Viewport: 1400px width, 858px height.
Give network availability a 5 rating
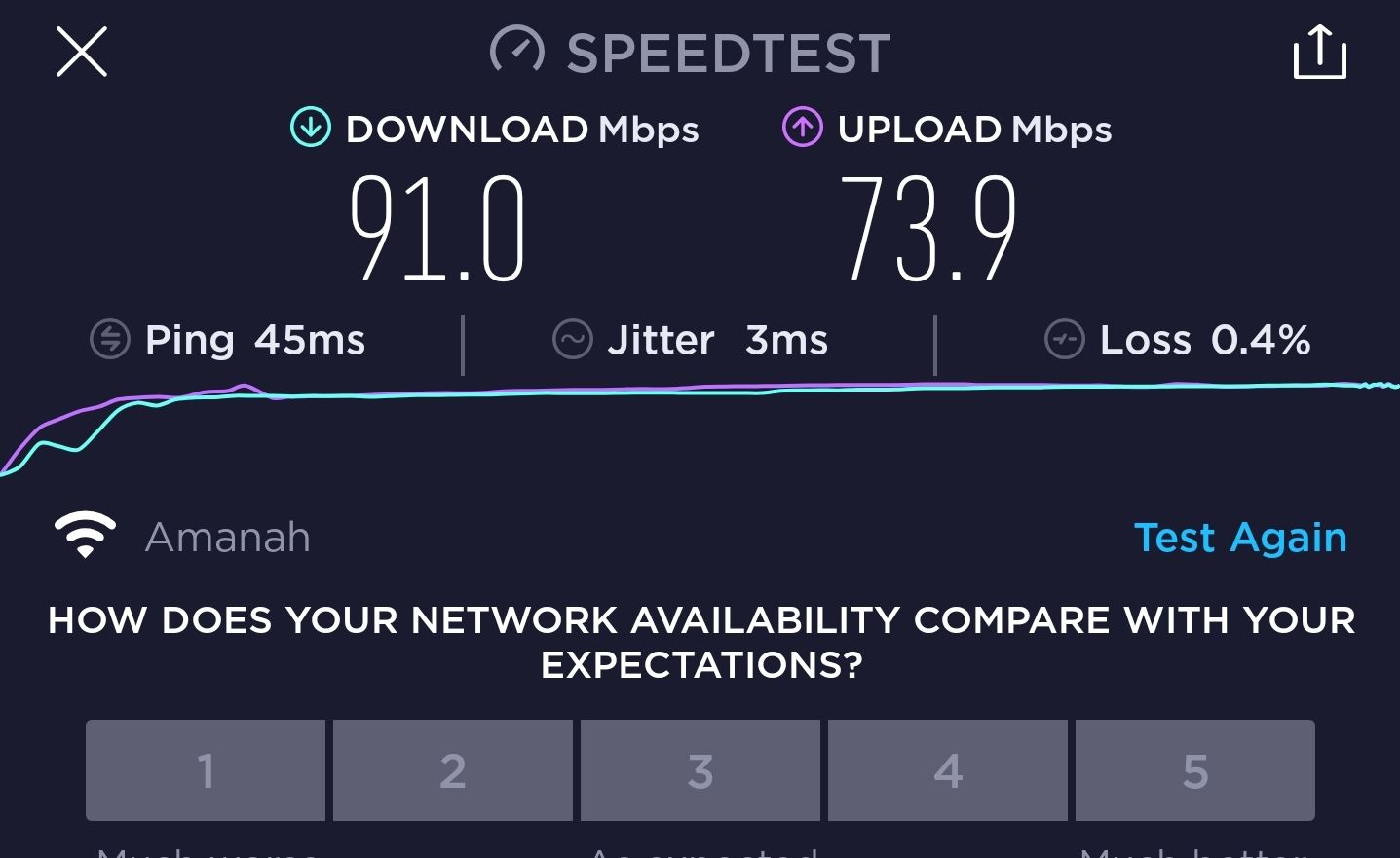[1195, 770]
